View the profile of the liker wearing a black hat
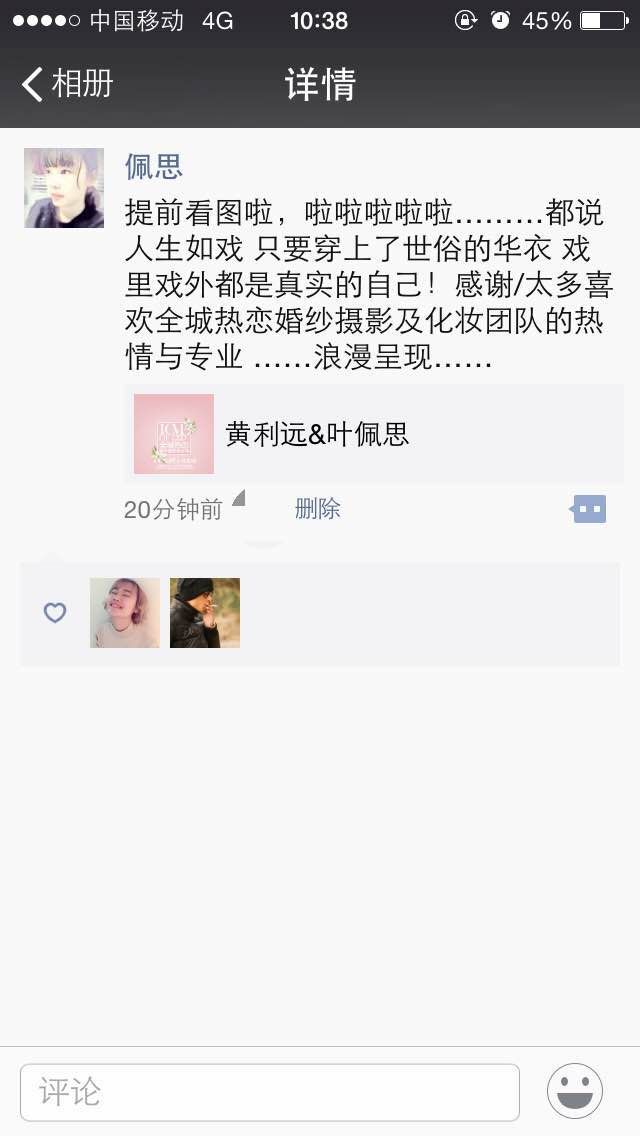This screenshot has height=1136, width=640. [x=205, y=613]
